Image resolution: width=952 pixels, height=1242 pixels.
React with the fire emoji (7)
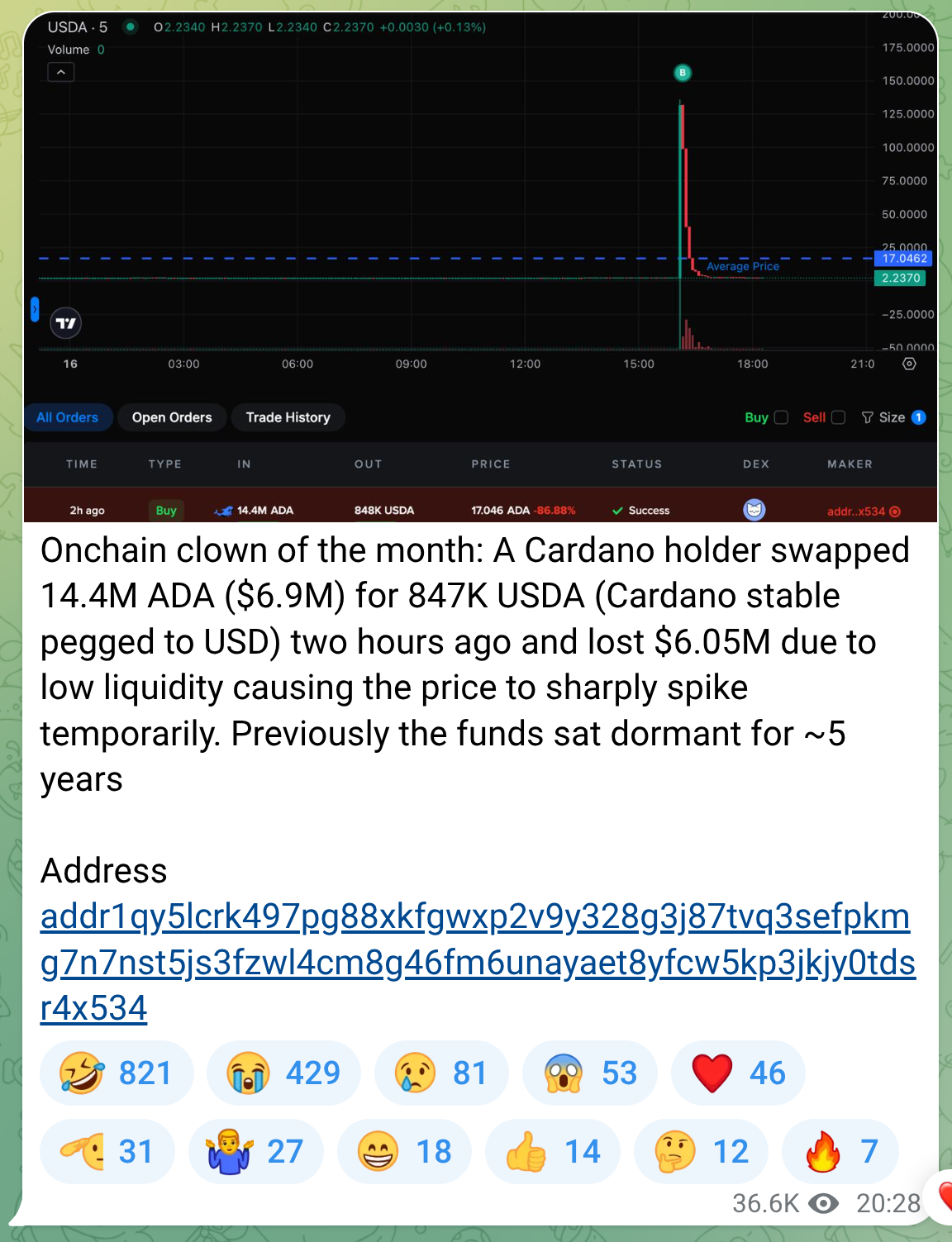(x=840, y=1151)
